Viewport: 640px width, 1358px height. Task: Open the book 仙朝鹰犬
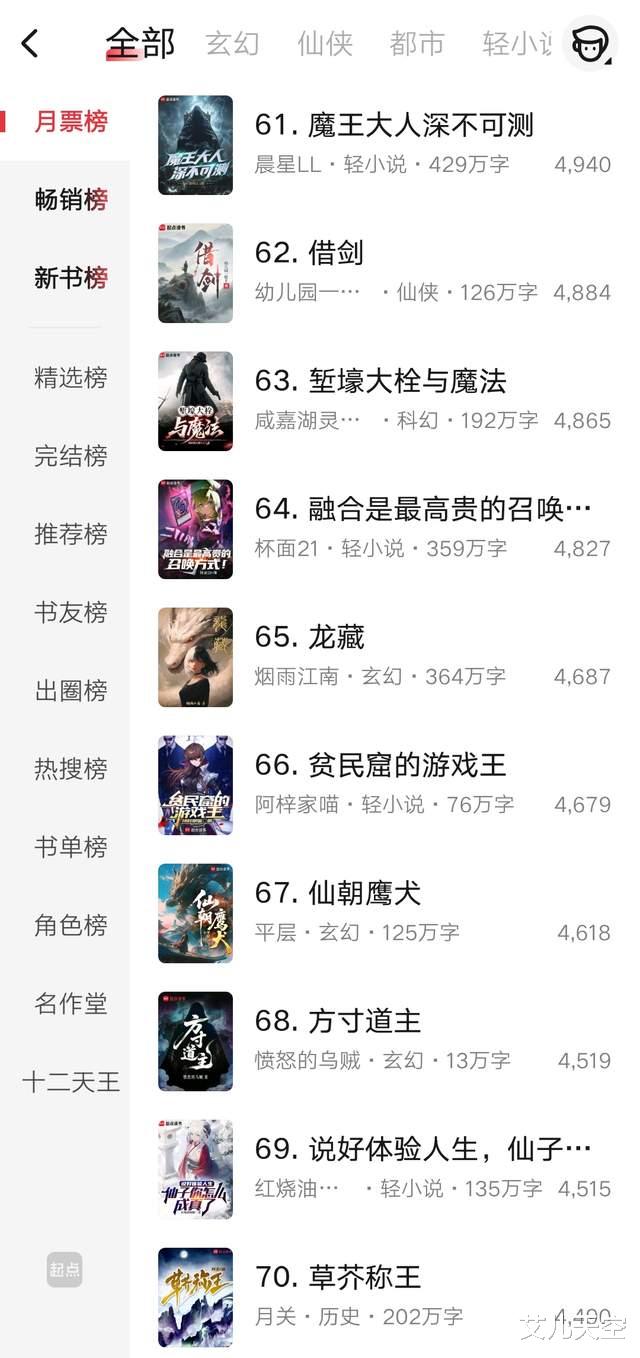click(x=338, y=894)
